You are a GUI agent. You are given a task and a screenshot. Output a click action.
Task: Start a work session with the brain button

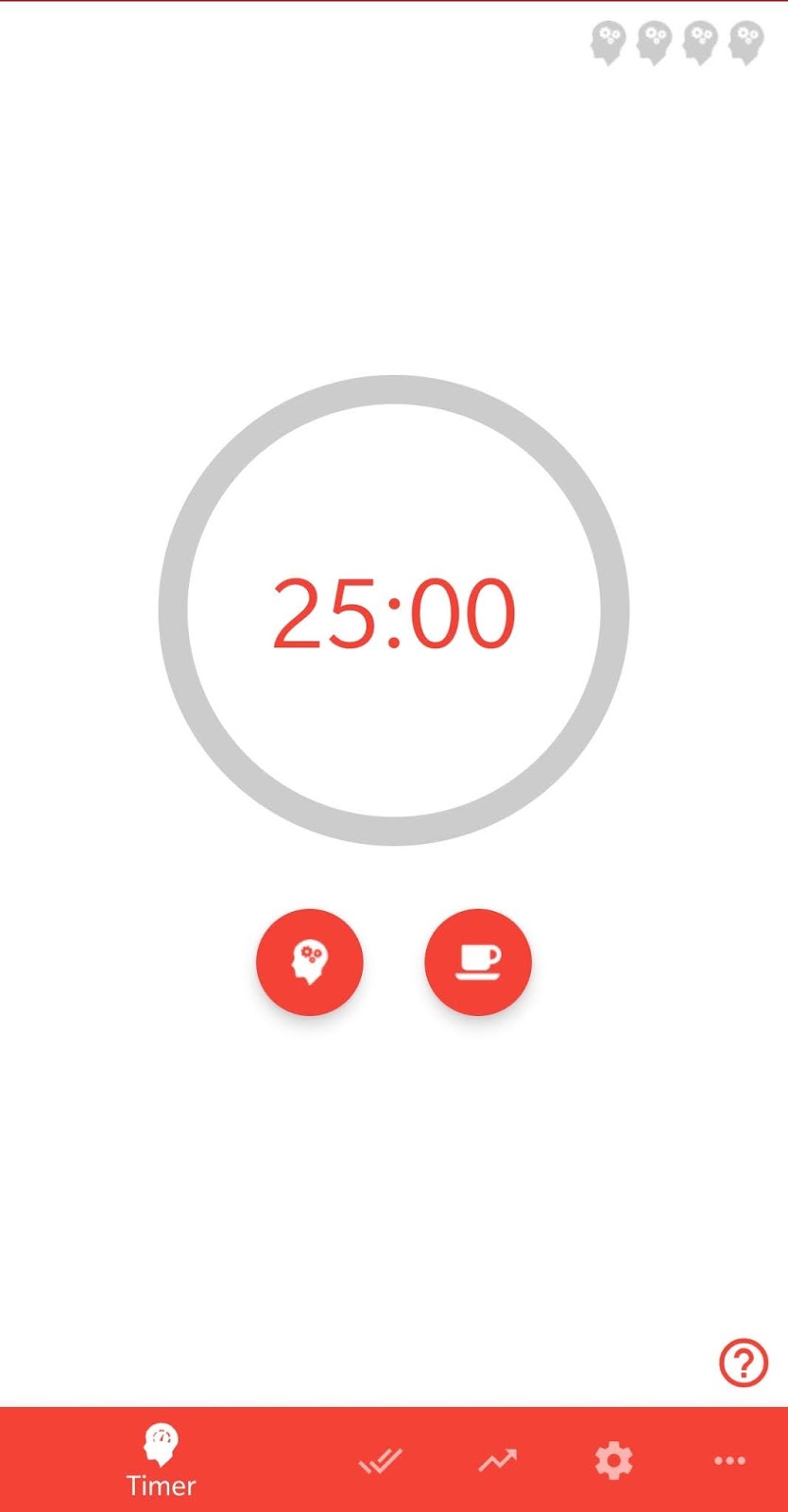coord(310,962)
